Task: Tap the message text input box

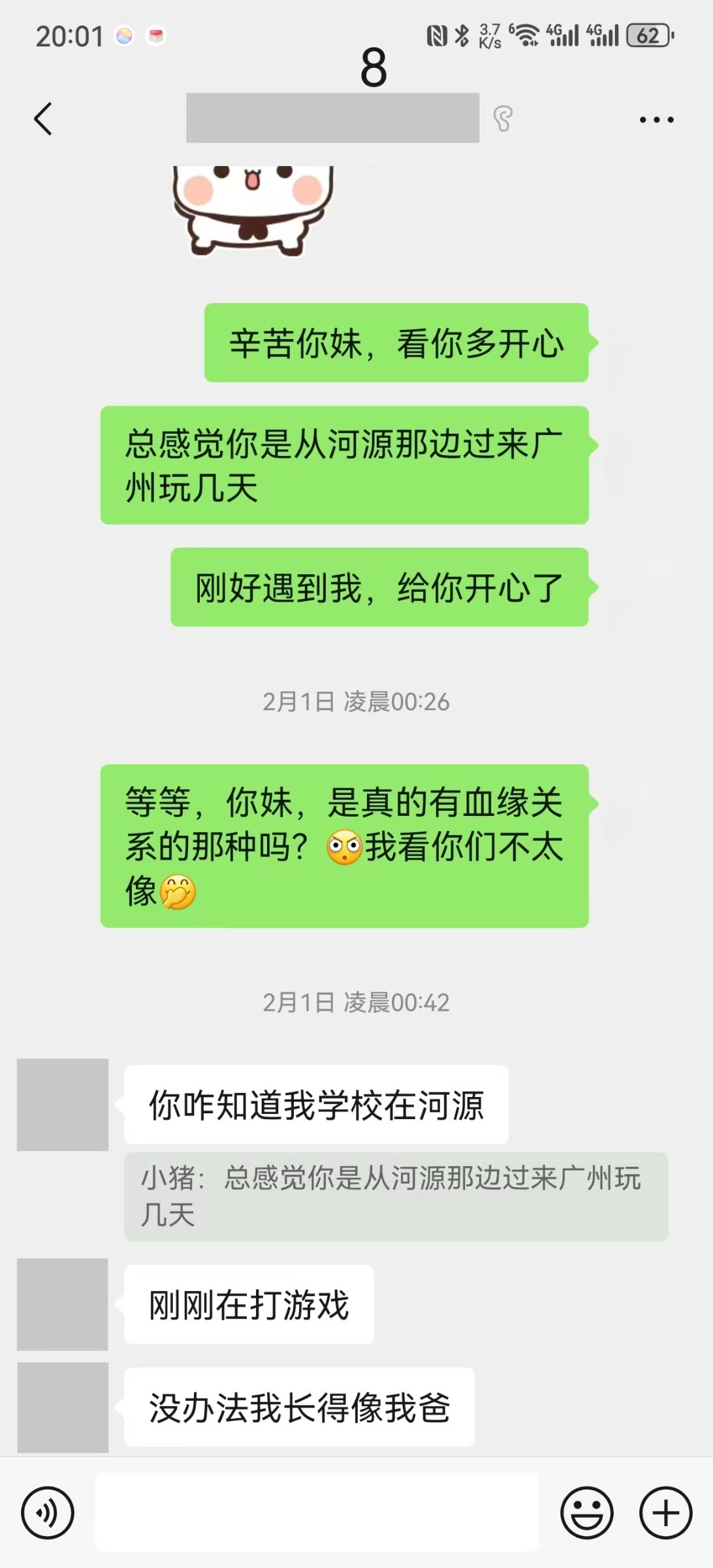Action: [x=317, y=1512]
